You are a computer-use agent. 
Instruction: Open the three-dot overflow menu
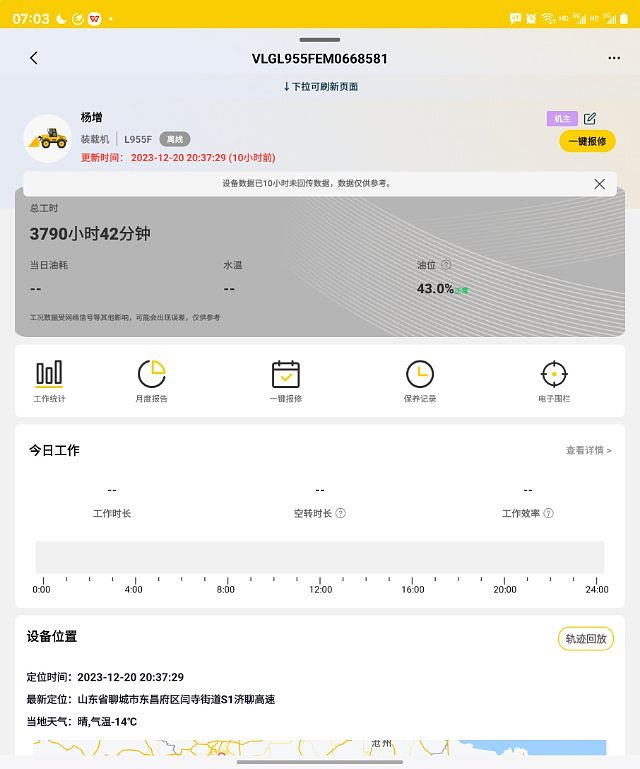click(x=614, y=58)
